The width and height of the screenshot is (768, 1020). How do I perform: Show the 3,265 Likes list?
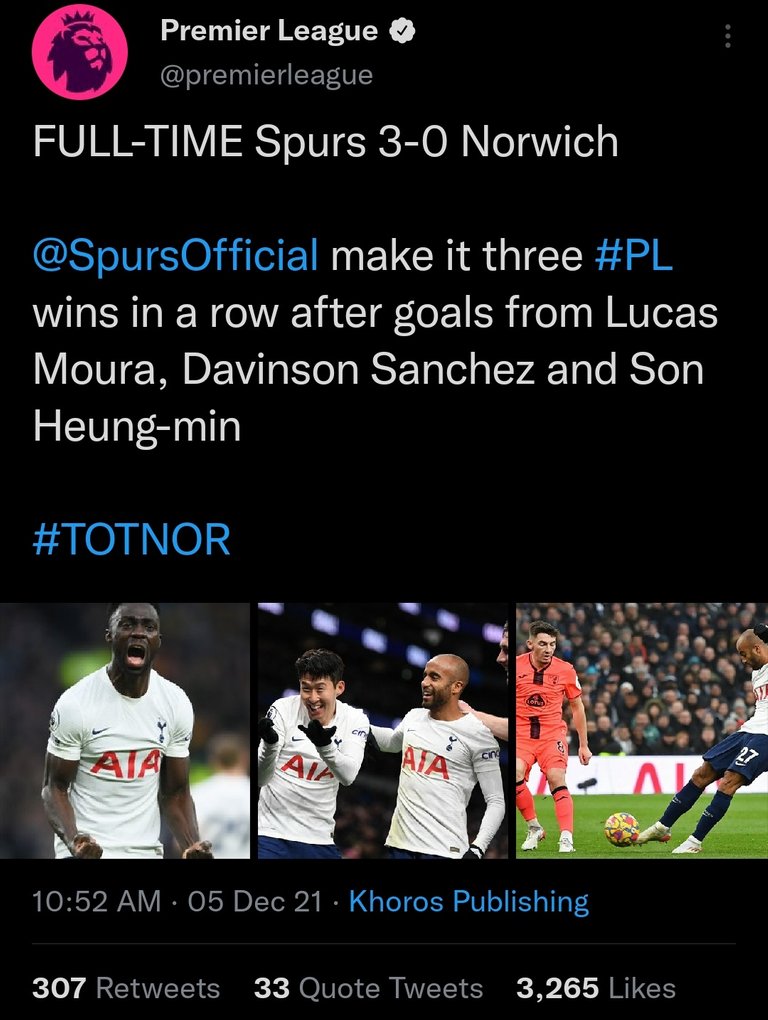pyautogui.click(x=596, y=989)
